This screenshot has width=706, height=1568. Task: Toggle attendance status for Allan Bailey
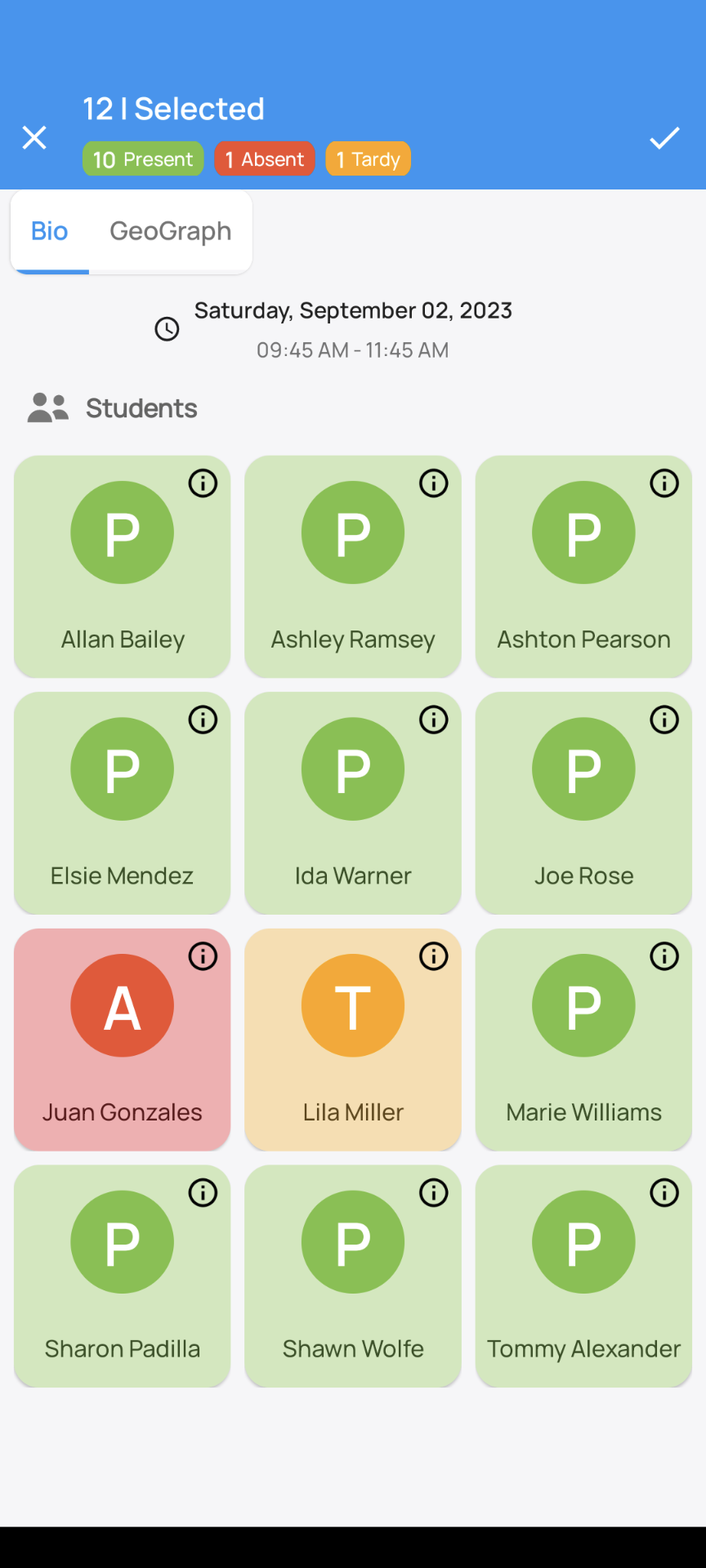tap(123, 533)
